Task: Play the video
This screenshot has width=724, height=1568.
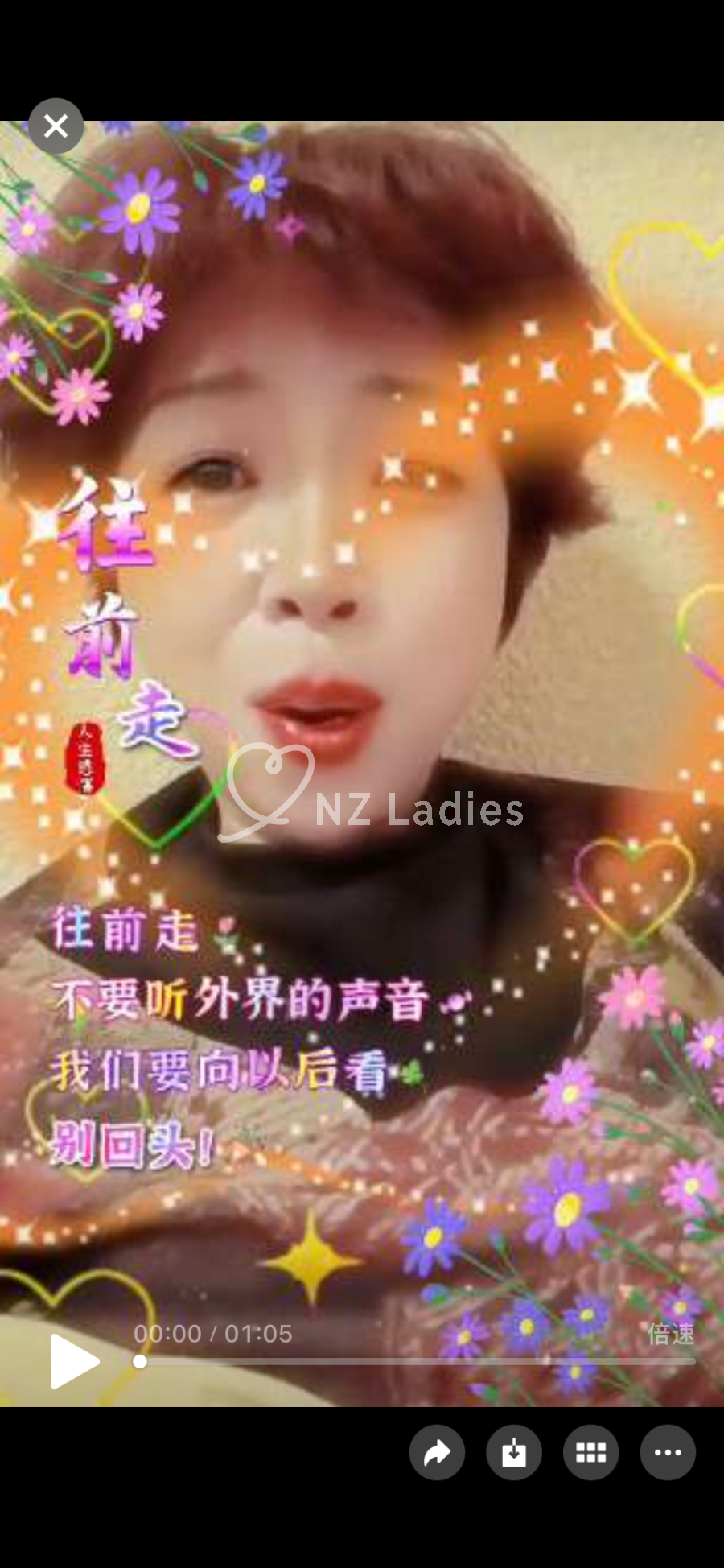Action: click(73, 1361)
